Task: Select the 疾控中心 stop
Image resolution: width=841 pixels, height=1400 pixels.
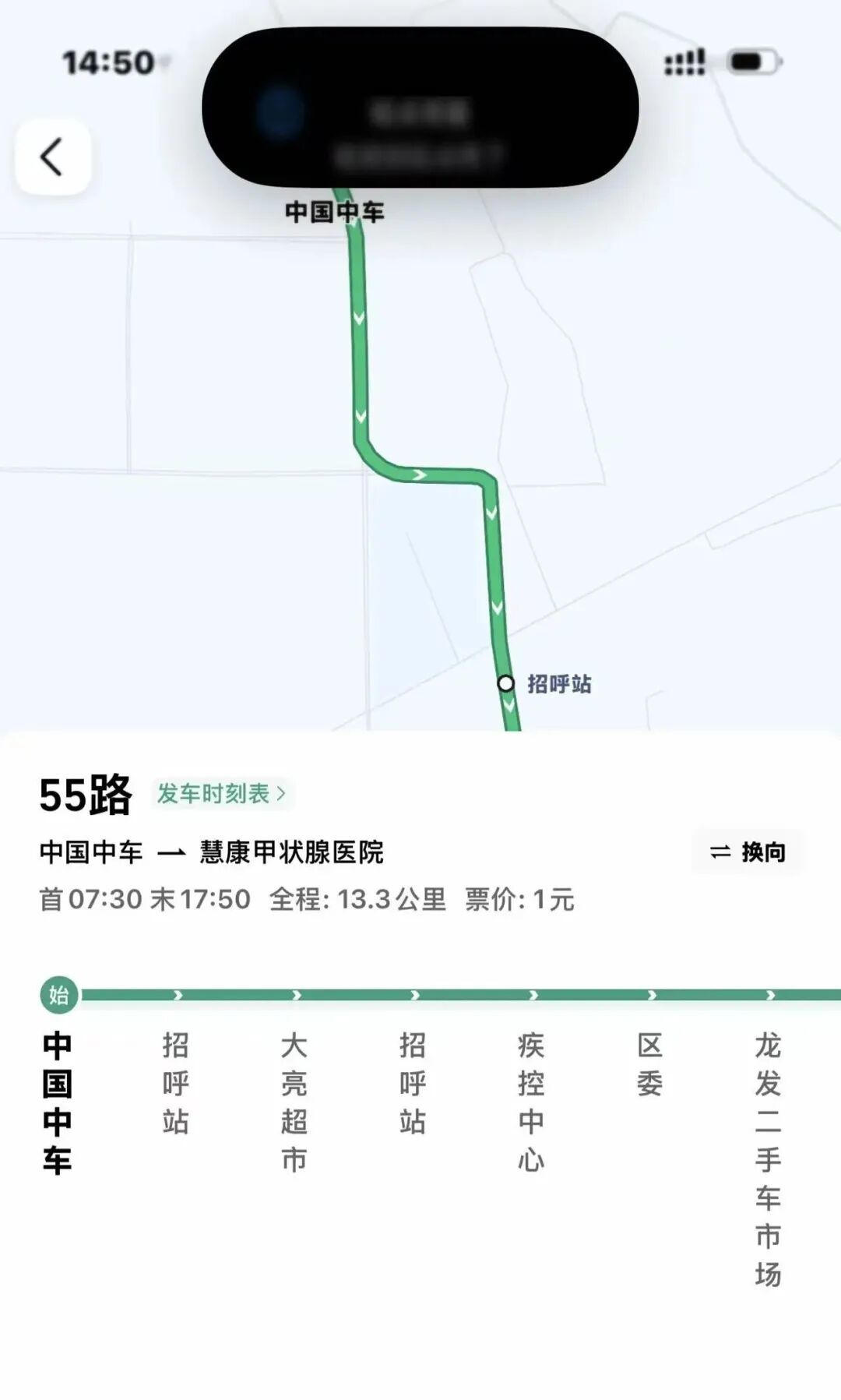Action: pos(531,1101)
